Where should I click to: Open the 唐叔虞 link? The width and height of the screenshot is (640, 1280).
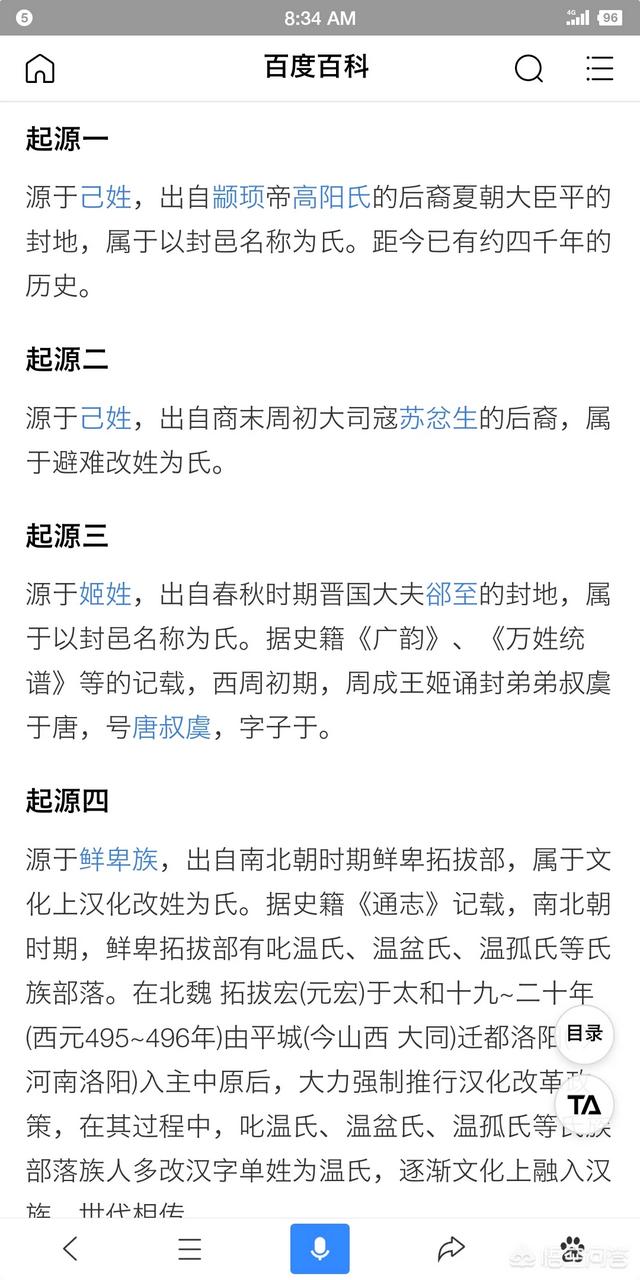(x=172, y=728)
